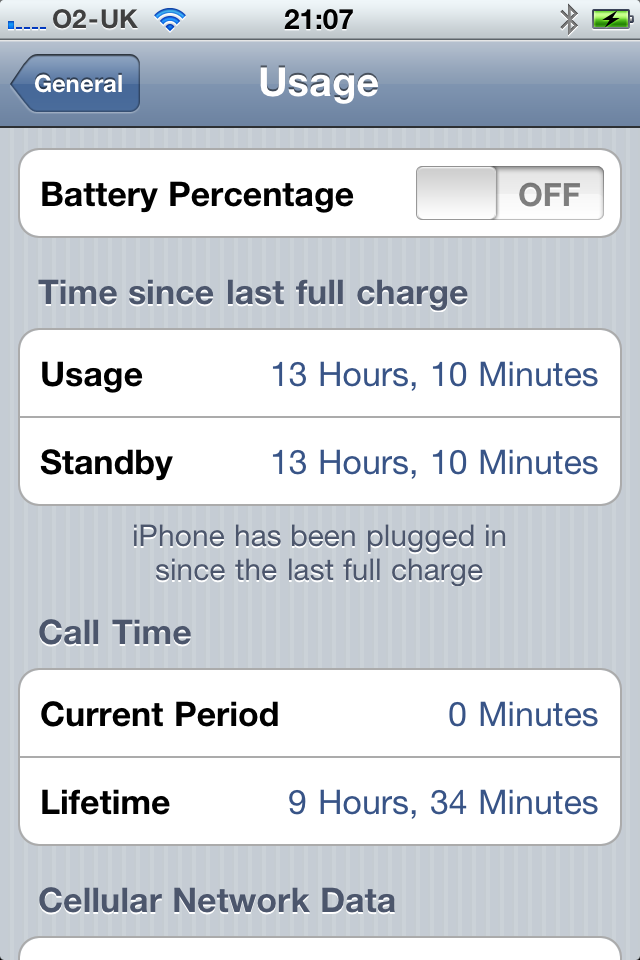640x960 pixels.
Task: Go back to General settings
Action: click(x=76, y=84)
